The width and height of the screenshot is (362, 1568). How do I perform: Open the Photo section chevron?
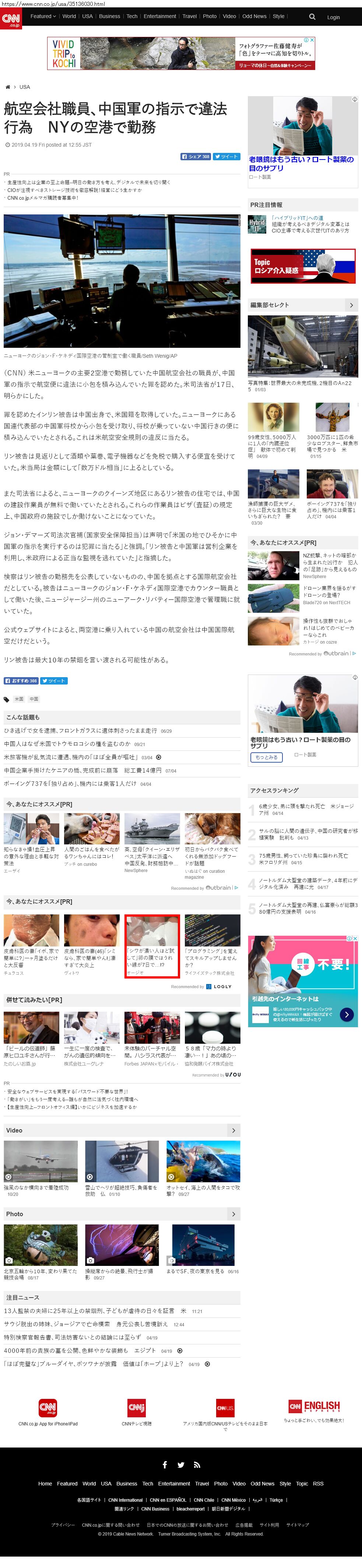click(x=233, y=1214)
